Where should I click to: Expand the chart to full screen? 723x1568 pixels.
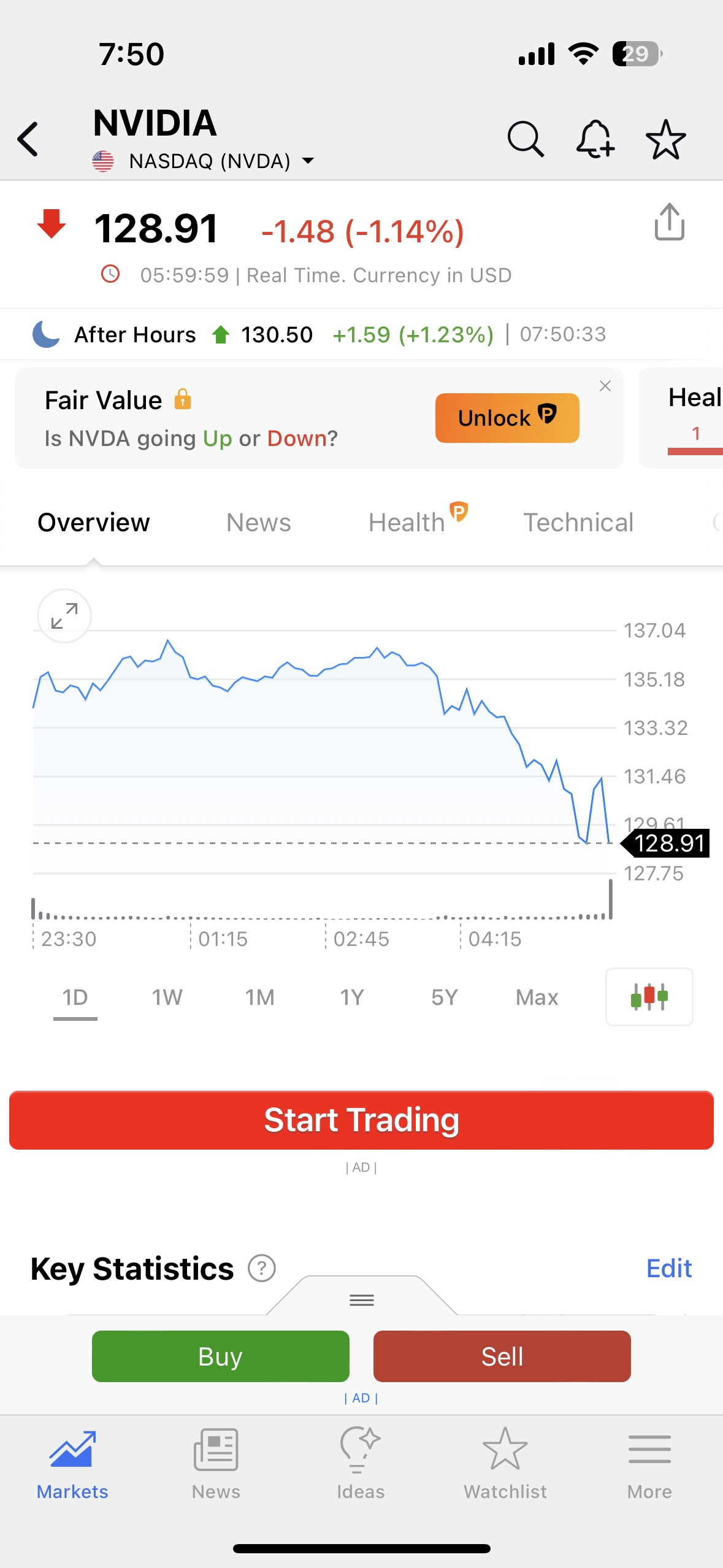64,616
